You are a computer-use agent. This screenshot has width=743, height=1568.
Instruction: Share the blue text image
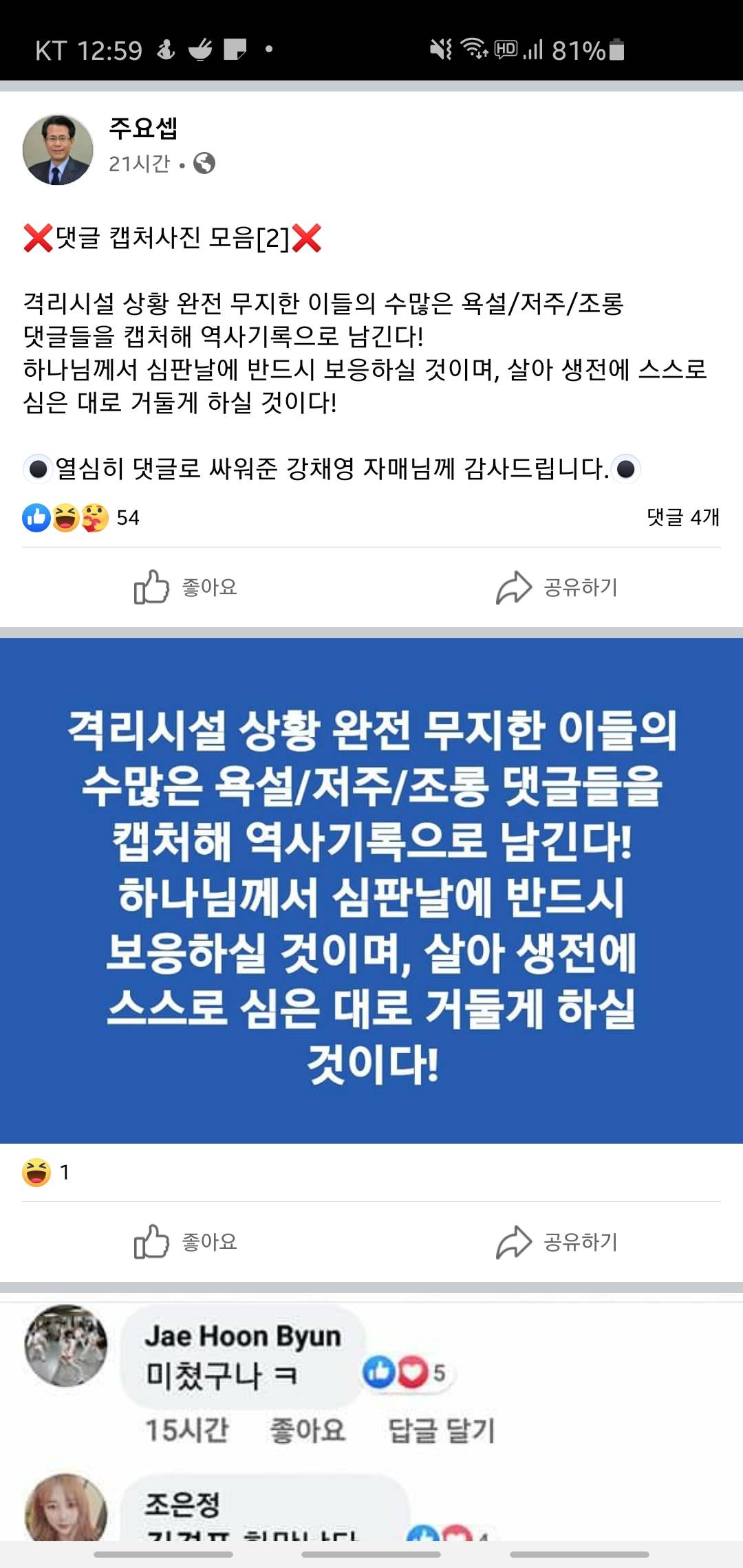click(x=557, y=1242)
